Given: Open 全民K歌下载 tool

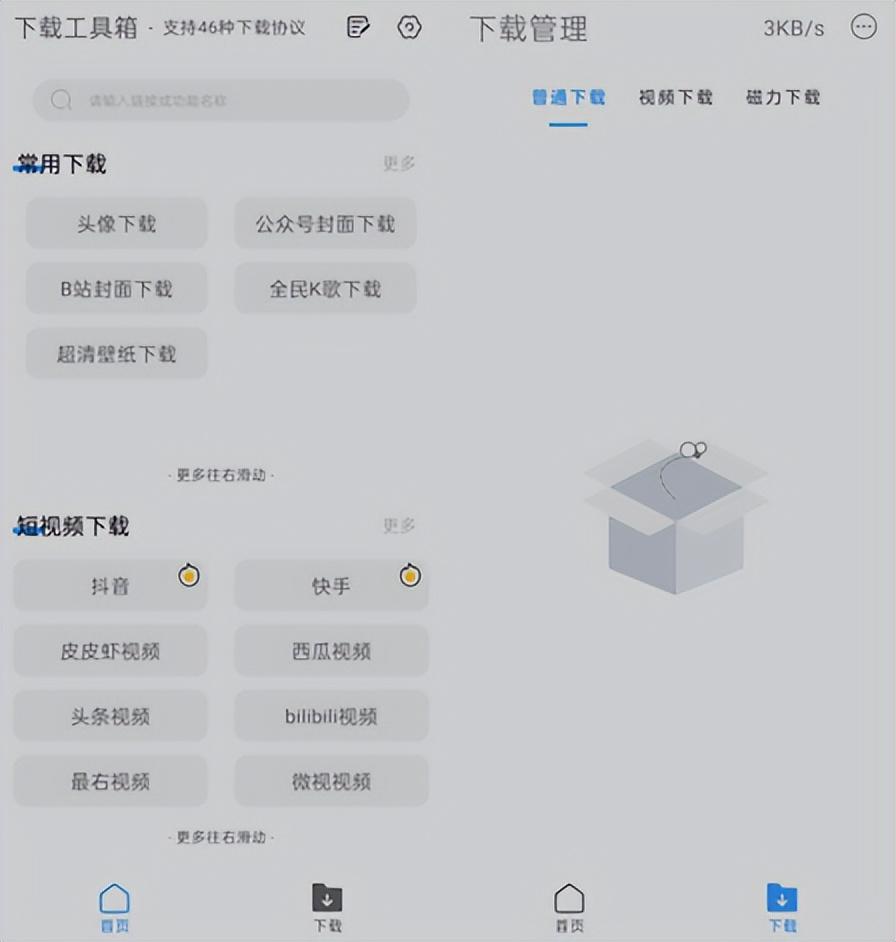Looking at the screenshot, I should 325,289.
